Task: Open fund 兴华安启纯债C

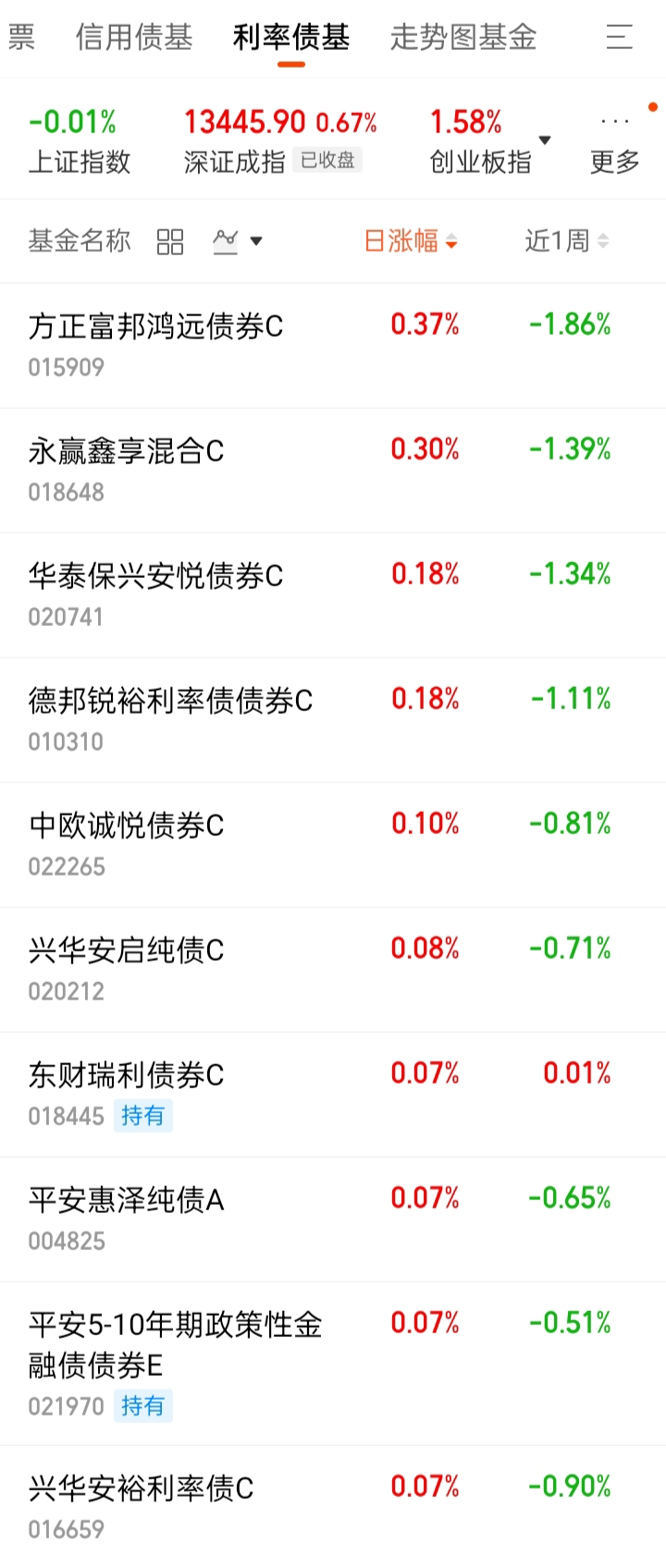Action: 333,970
